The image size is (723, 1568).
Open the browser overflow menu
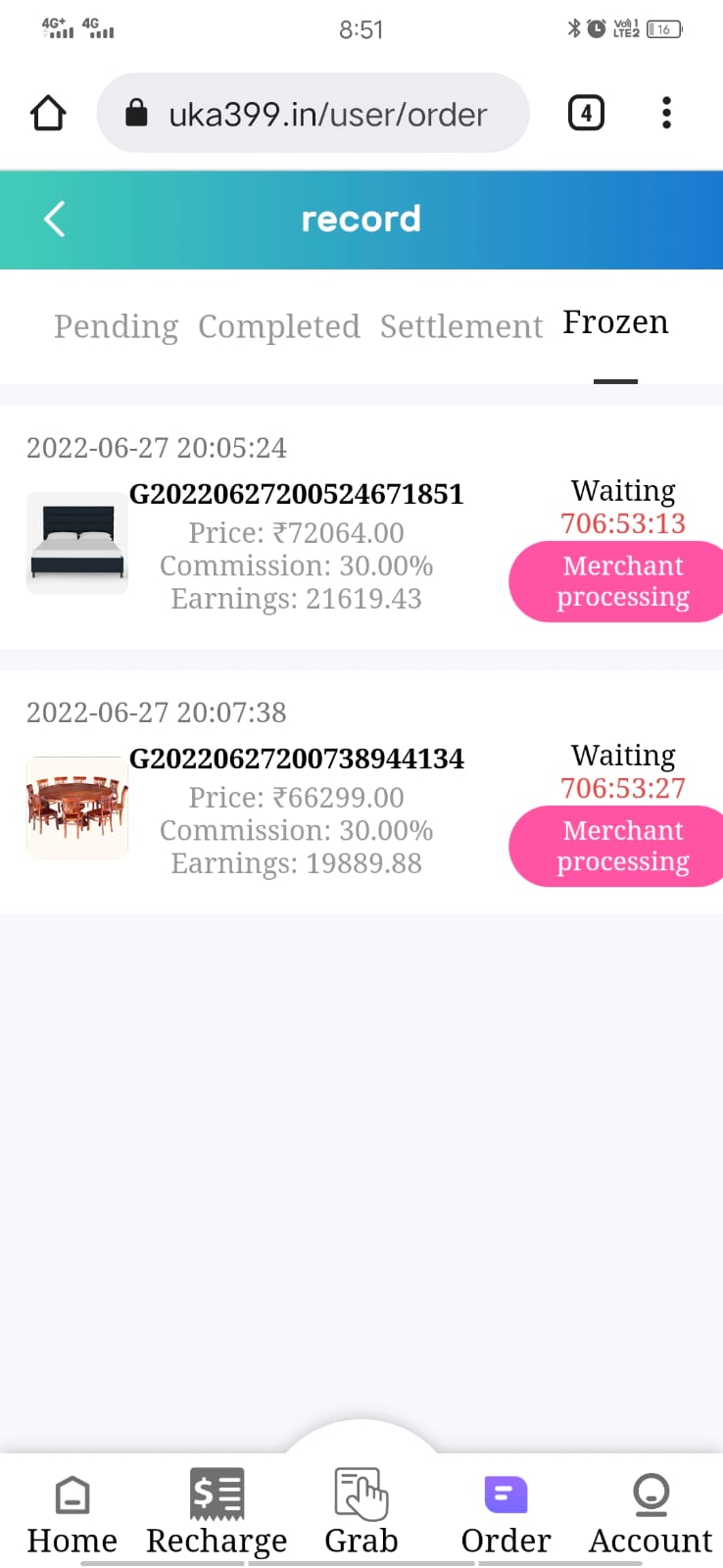point(666,114)
